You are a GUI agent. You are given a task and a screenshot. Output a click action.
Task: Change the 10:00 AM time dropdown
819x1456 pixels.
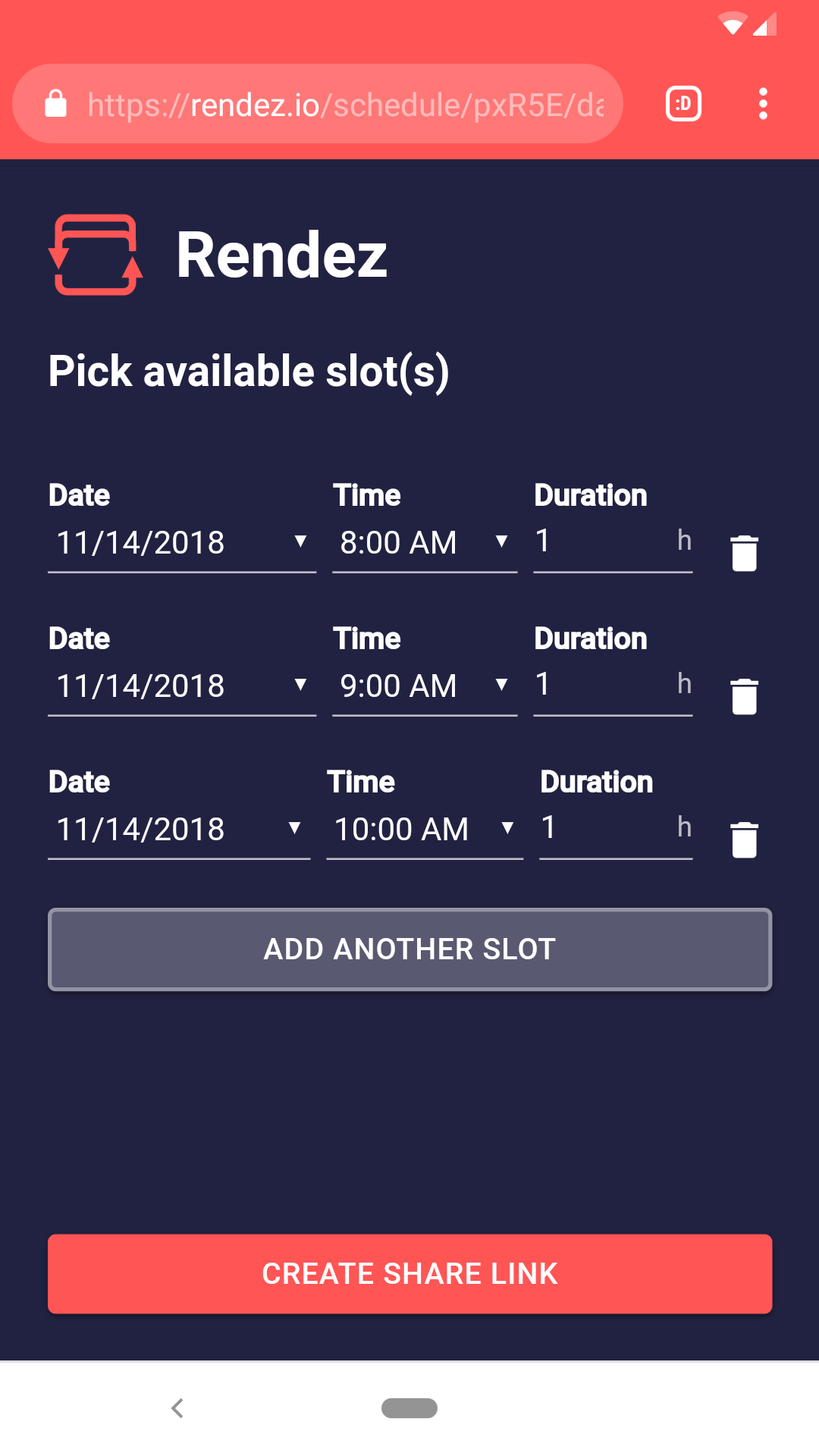pos(425,829)
